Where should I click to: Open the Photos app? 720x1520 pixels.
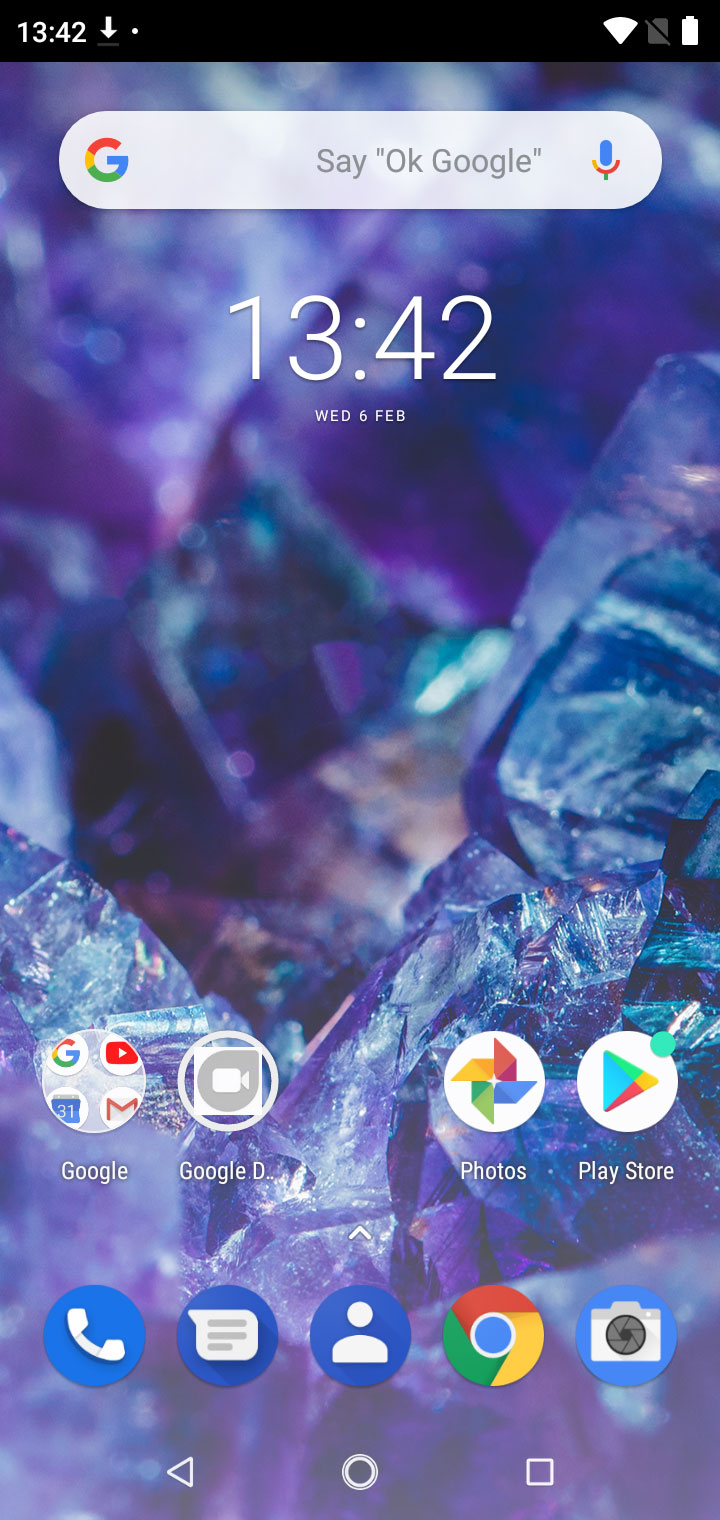493,1082
